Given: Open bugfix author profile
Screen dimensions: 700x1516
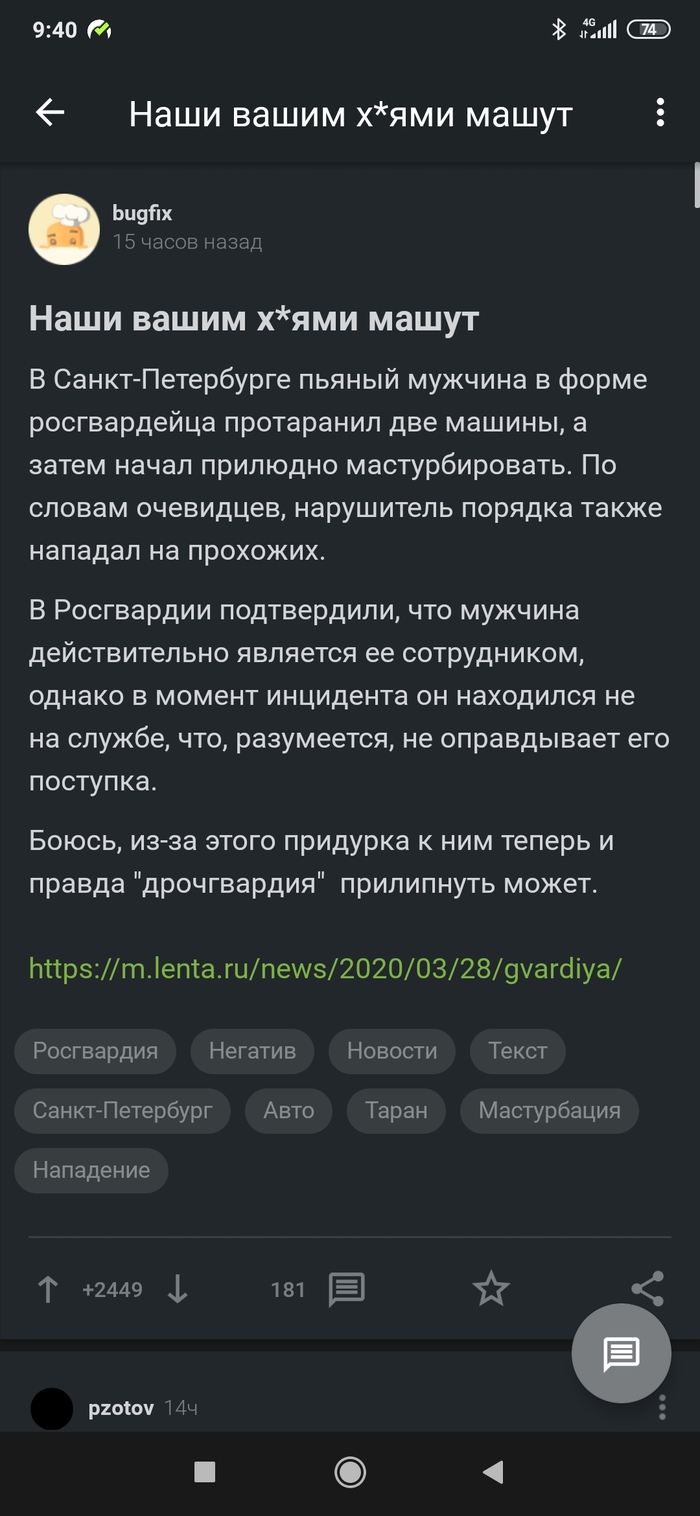Looking at the screenshot, I should coord(141,214).
